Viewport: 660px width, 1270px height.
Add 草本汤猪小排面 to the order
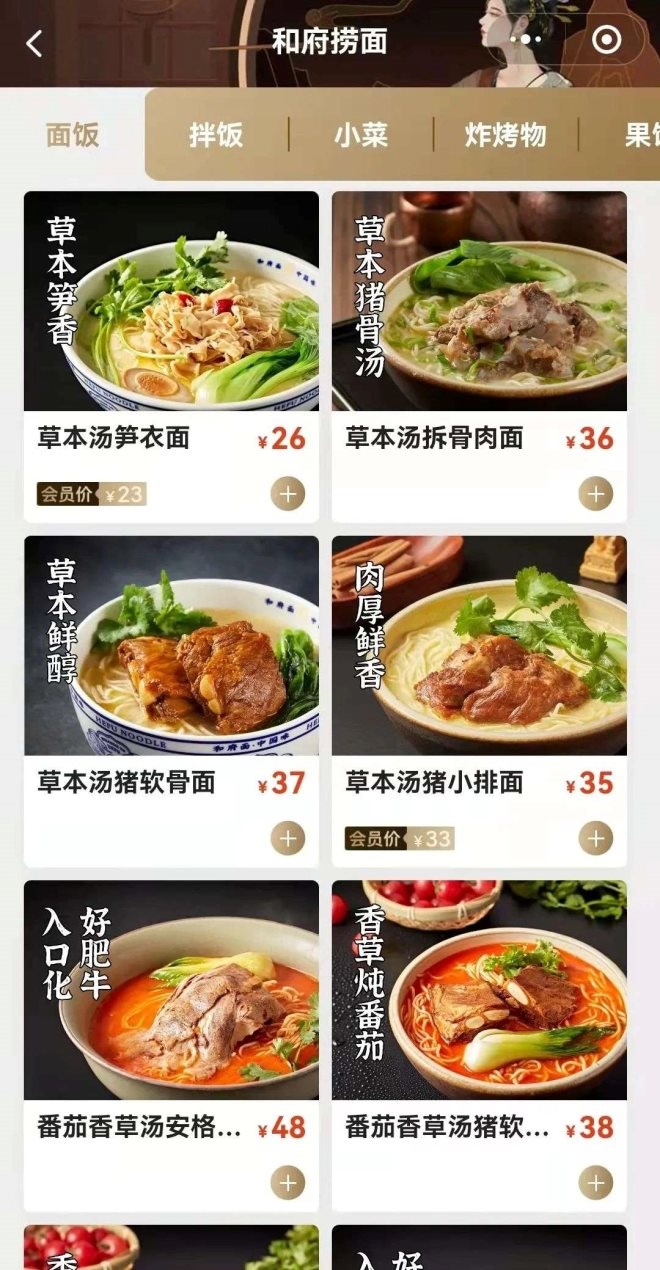[596, 838]
